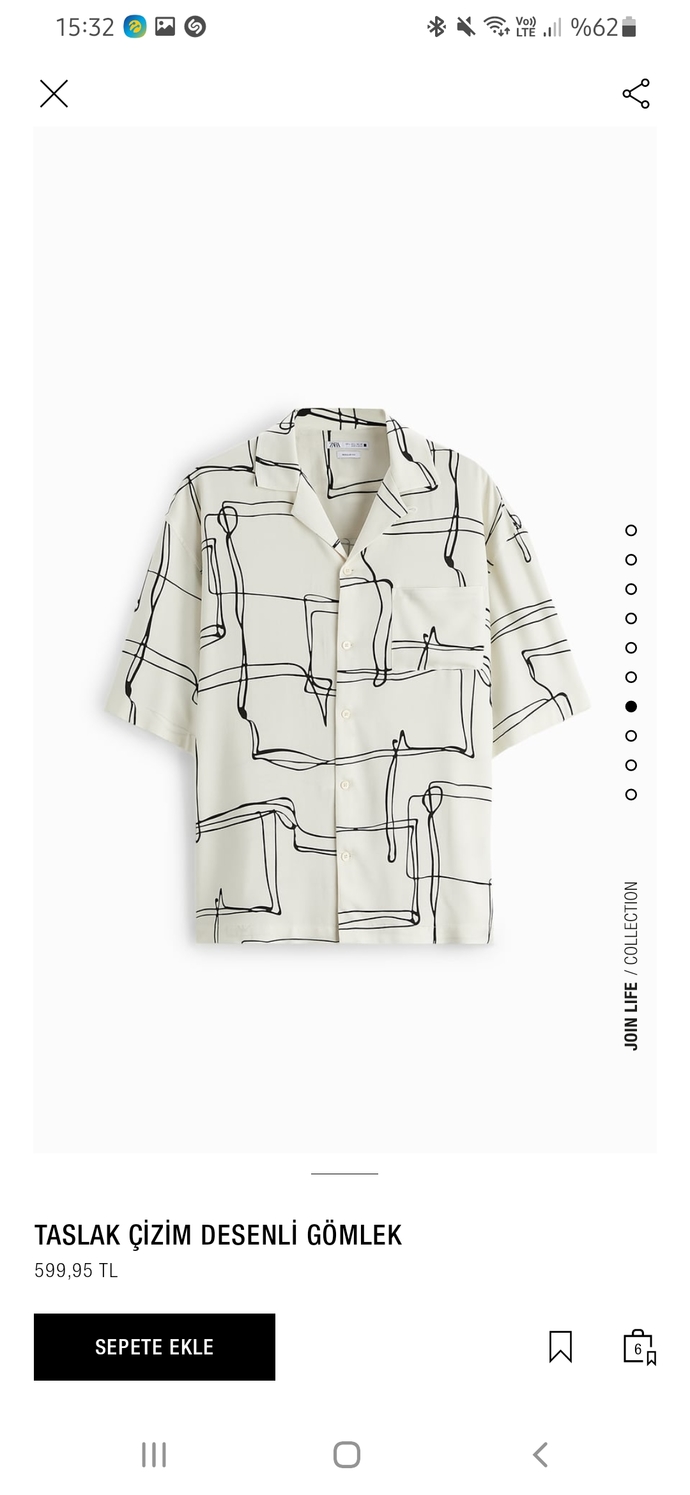Viewport: 690px width, 1495px height.
Task: Open the shopping bag with 6 items
Action: (x=638, y=1347)
